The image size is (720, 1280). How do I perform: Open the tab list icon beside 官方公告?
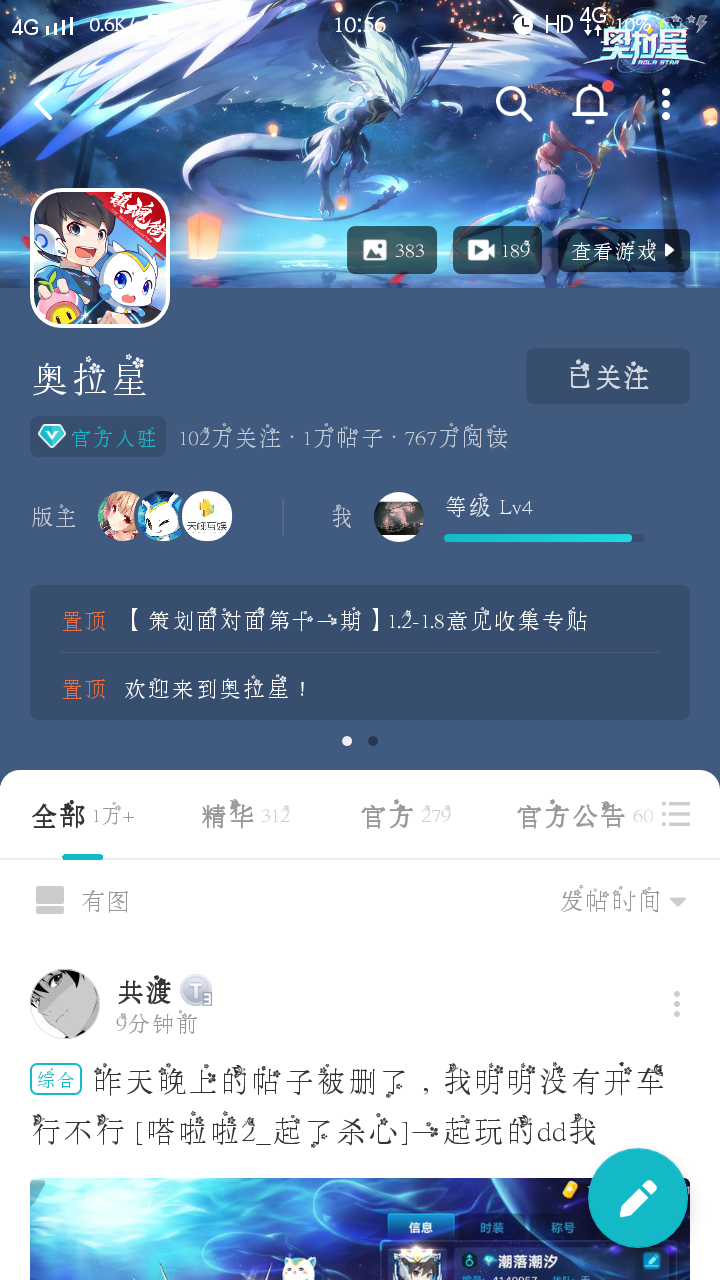677,815
